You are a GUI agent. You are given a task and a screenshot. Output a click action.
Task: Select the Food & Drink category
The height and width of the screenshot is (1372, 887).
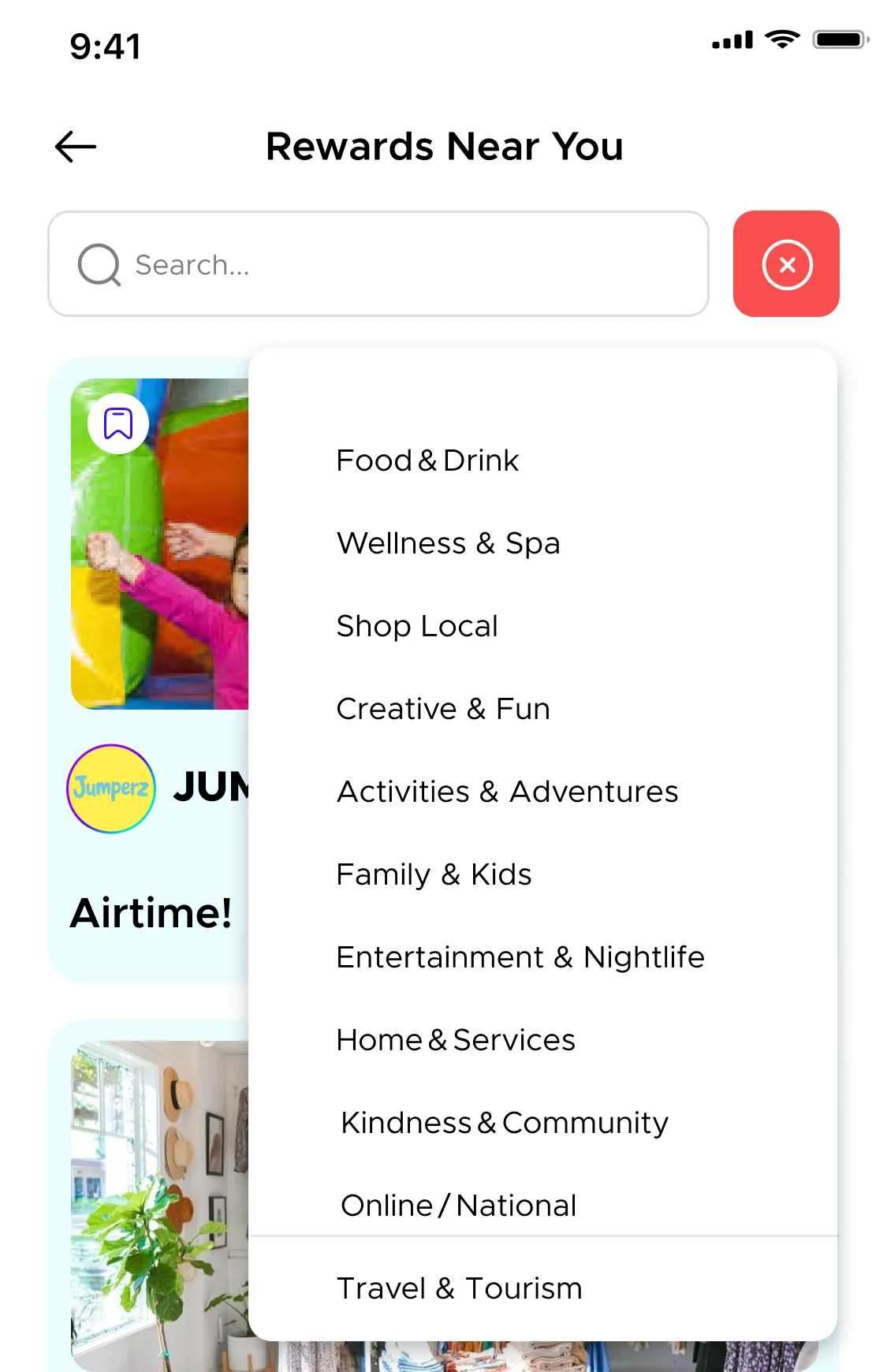tap(427, 460)
